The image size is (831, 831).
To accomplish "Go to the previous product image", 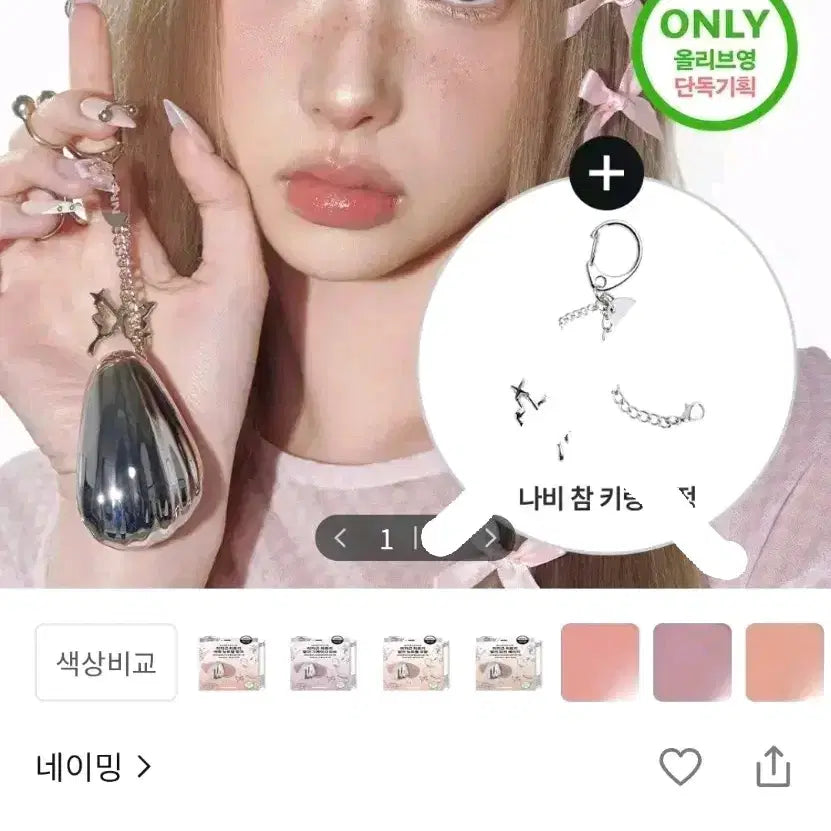I will (x=340, y=539).
